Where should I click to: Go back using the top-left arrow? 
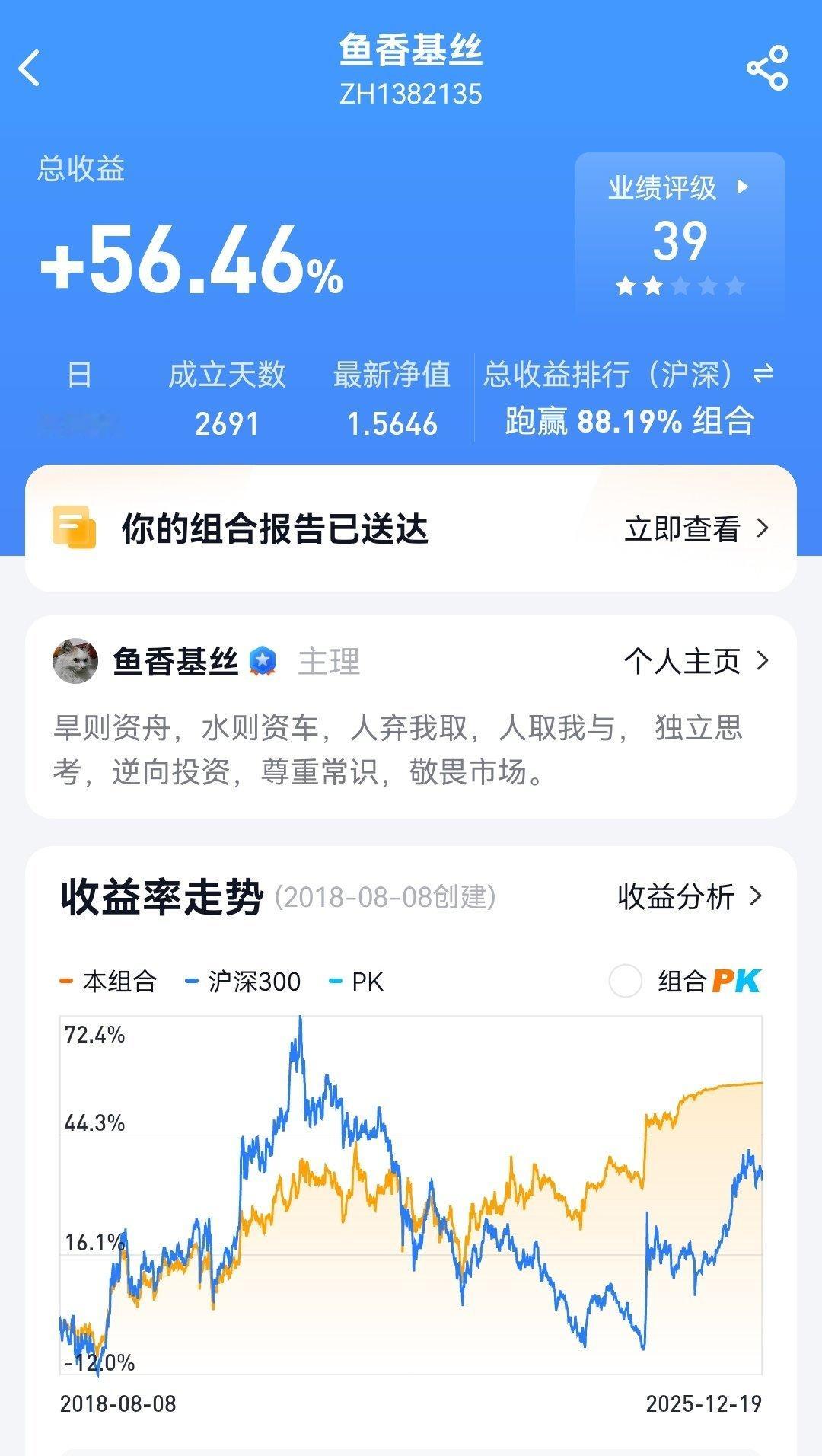click(30, 69)
